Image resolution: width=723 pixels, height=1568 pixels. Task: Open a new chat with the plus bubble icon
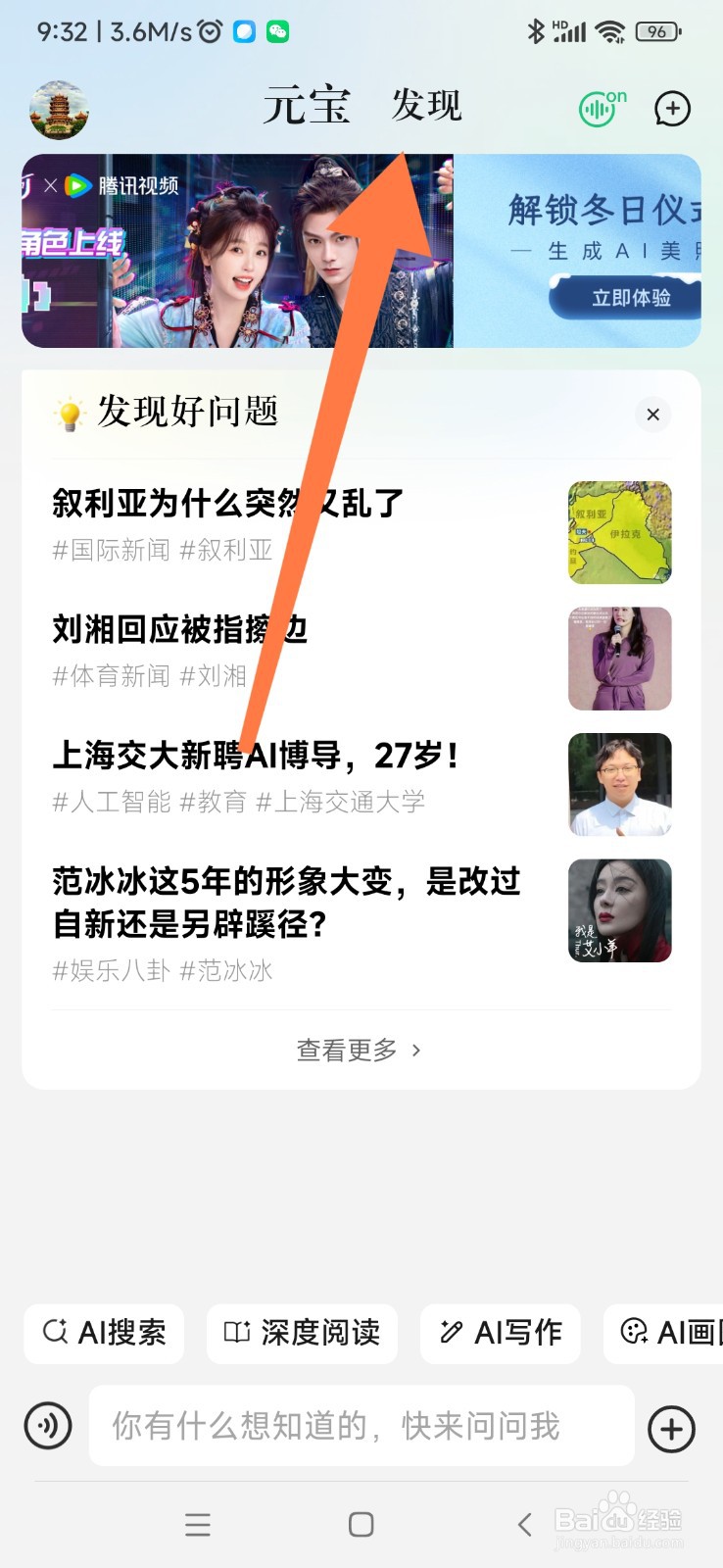point(672,109)
